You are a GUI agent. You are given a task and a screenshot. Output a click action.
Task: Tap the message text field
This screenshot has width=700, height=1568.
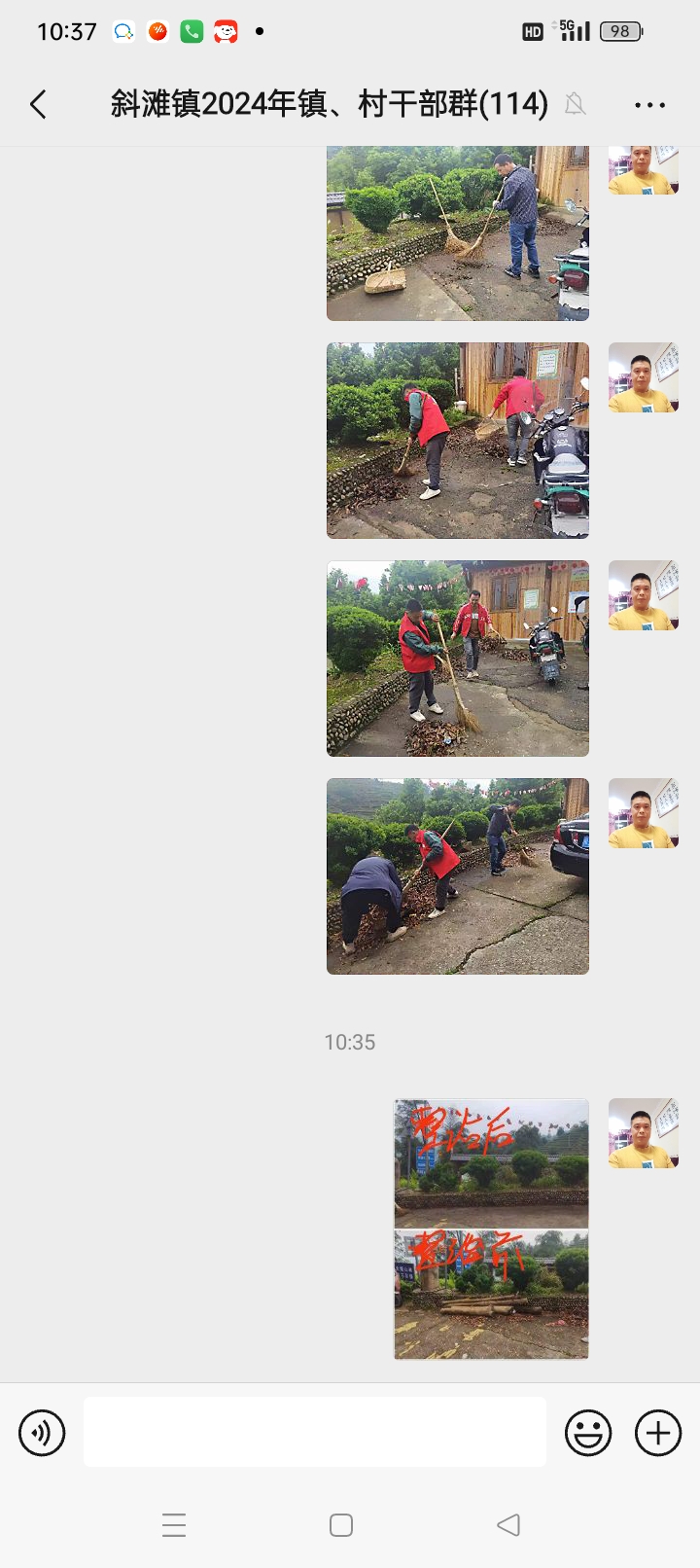[x=314, y=1432]
